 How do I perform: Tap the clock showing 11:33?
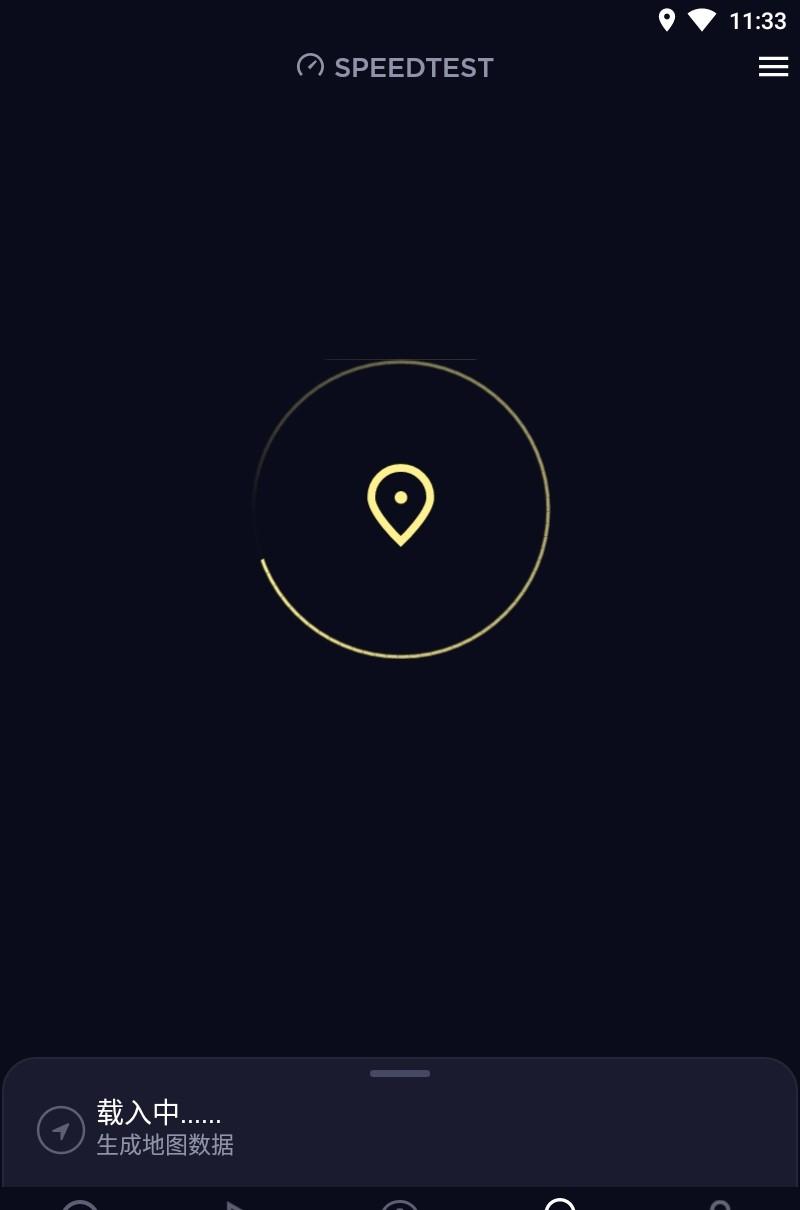(x=757, y=19)
